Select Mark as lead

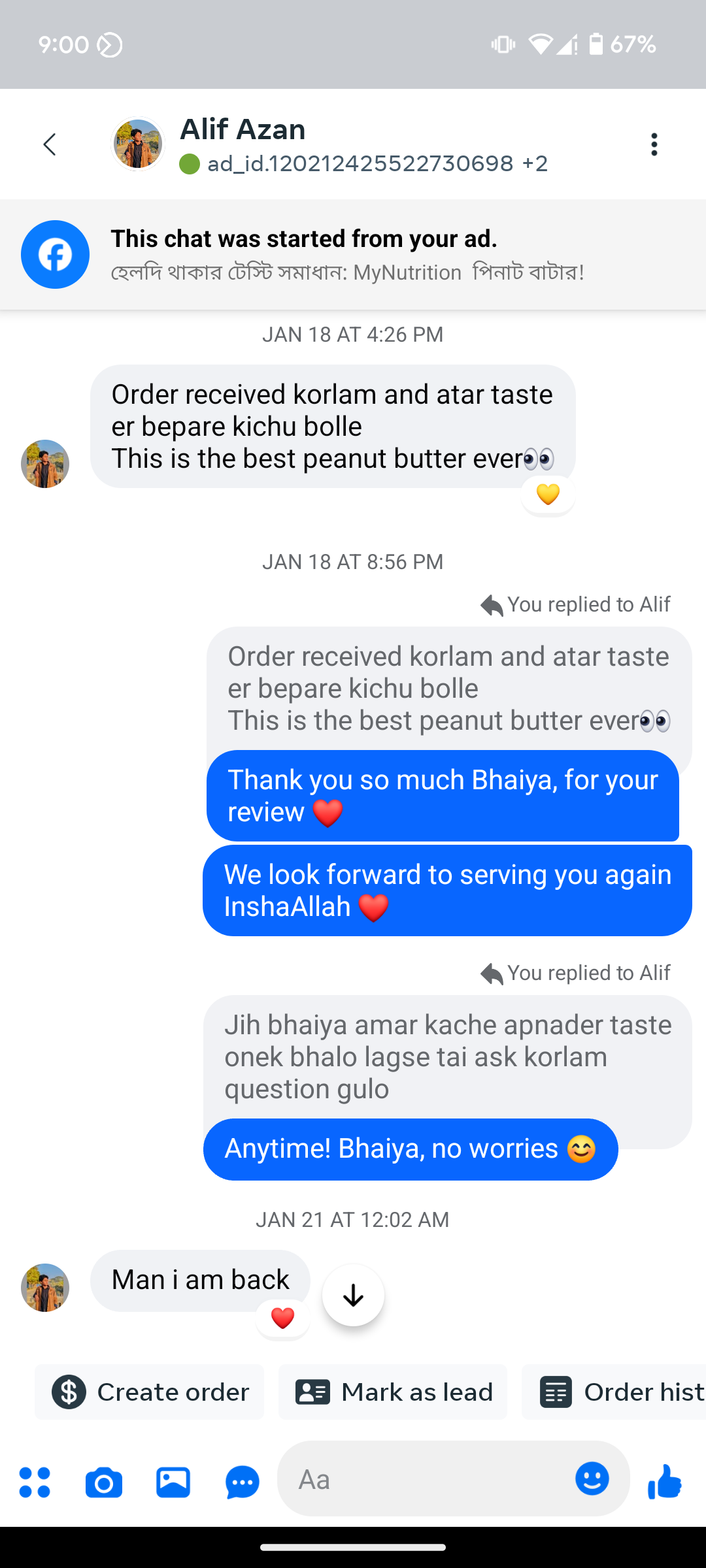pyautogui.click(x=393, y=1392)
